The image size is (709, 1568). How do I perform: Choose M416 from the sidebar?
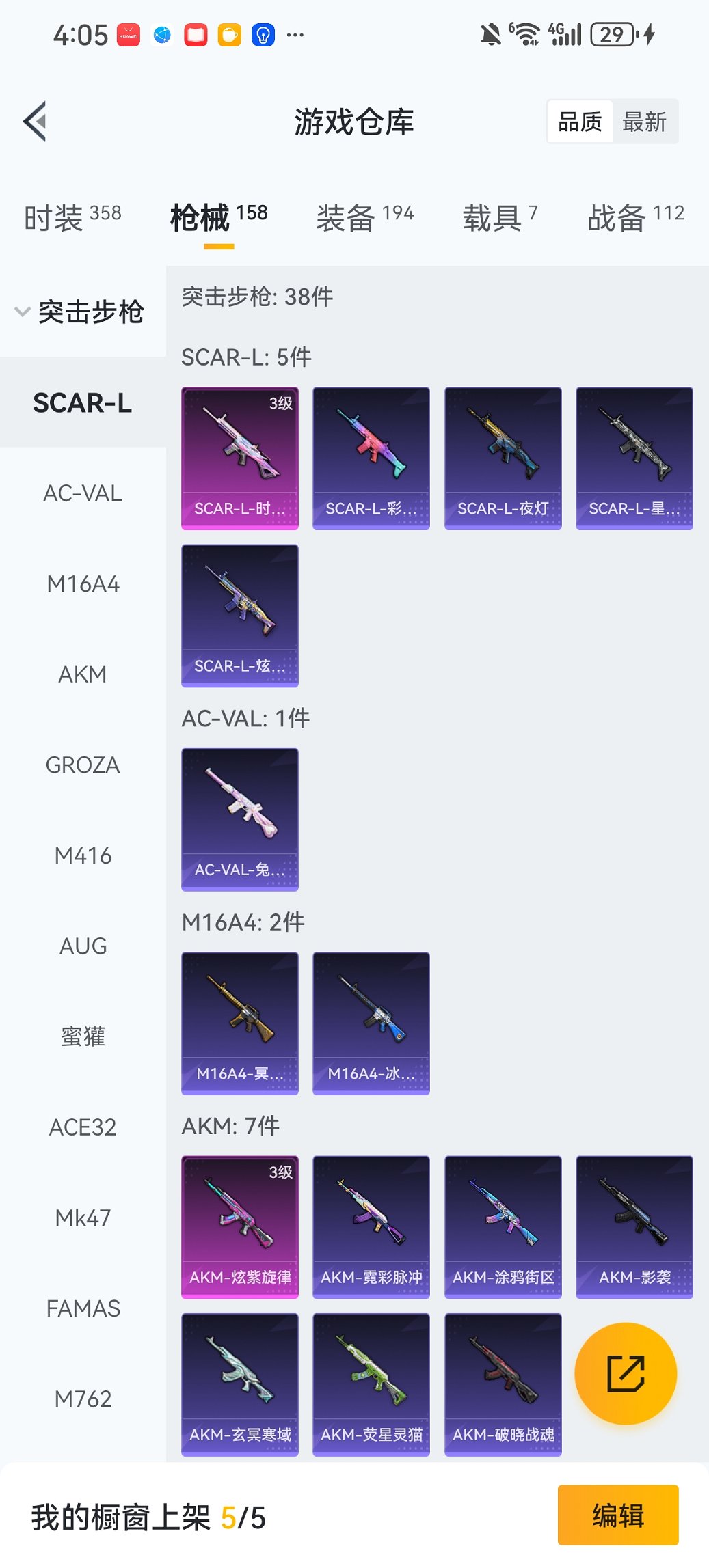(83, 855)
